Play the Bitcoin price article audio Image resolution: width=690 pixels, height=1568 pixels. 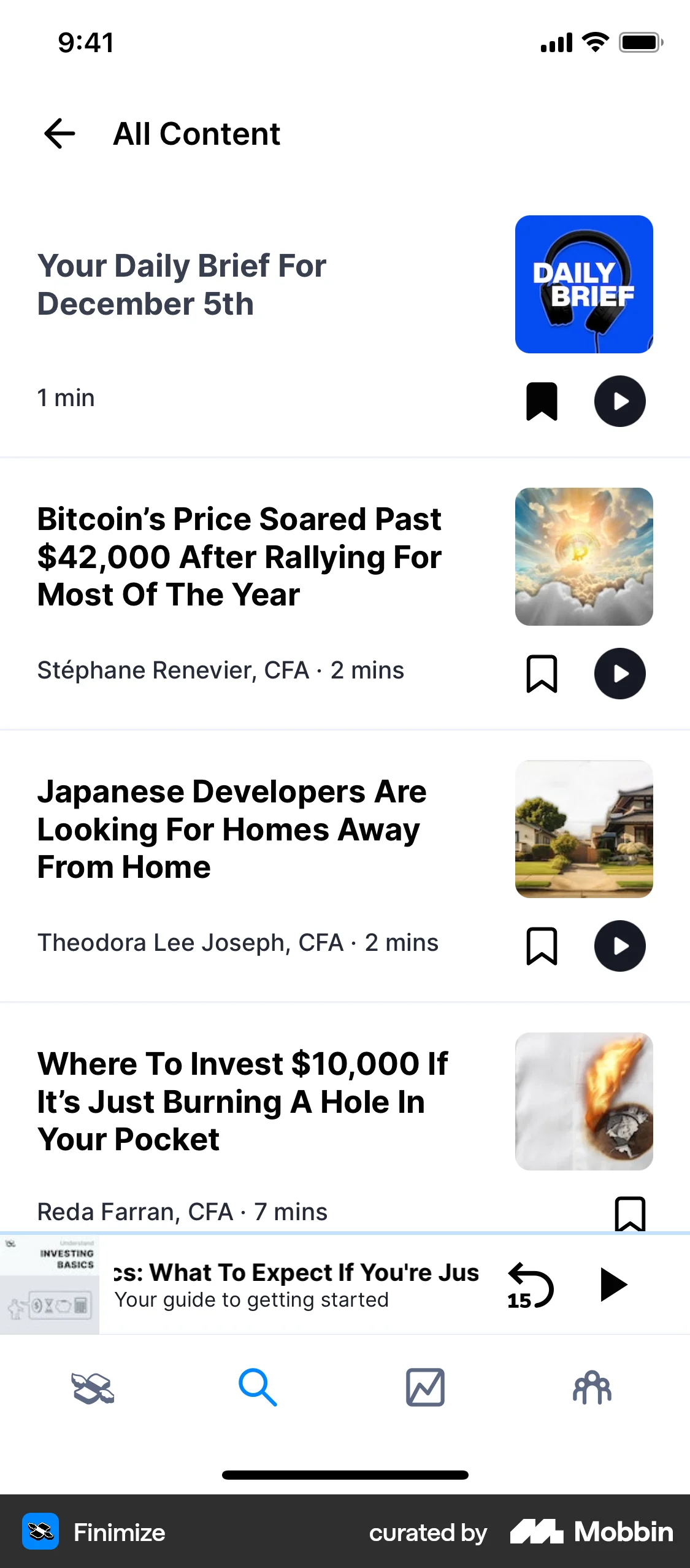pyautogui.click(x=619, y=673)
